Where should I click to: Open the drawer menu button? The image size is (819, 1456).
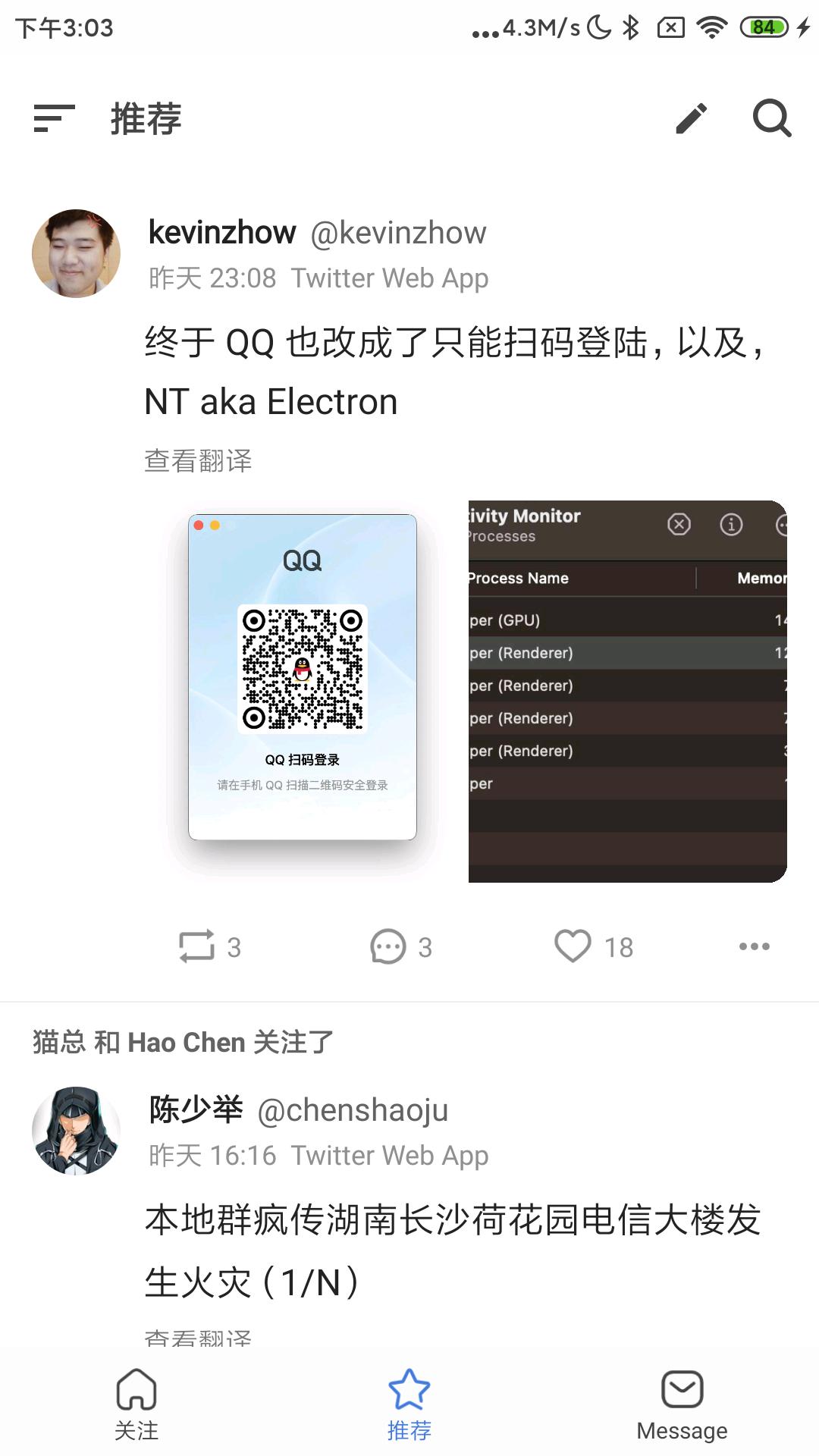(55, 118)
